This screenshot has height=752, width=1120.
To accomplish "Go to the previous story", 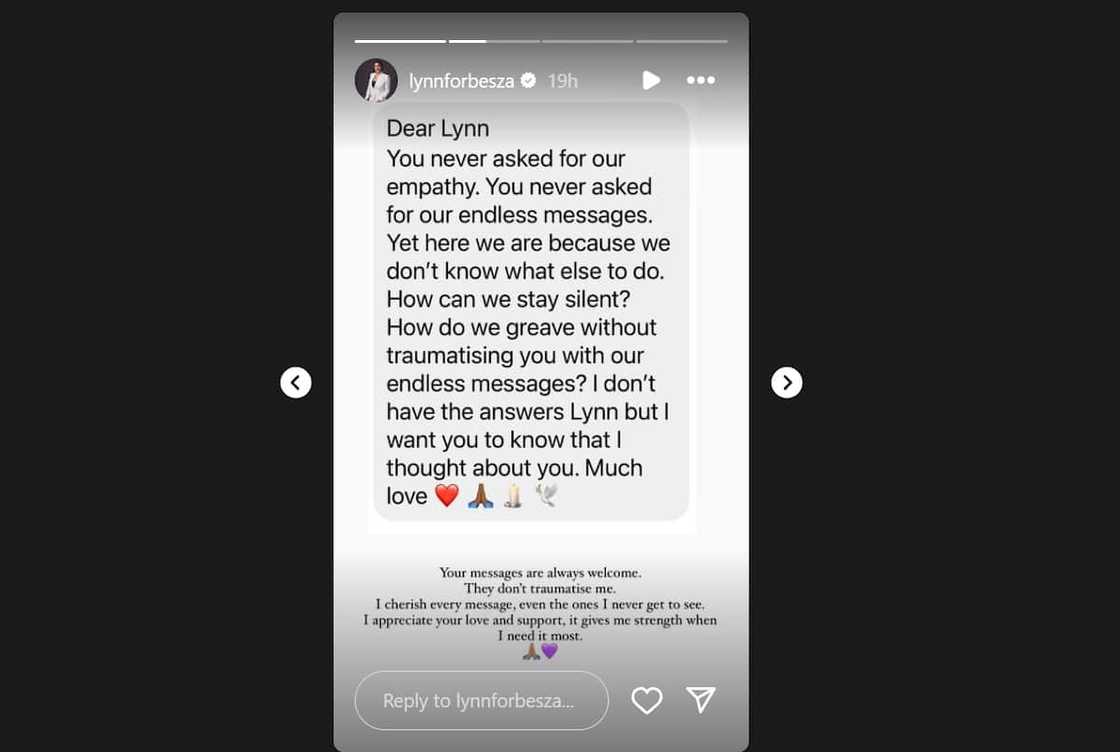I will click(296, 382).
